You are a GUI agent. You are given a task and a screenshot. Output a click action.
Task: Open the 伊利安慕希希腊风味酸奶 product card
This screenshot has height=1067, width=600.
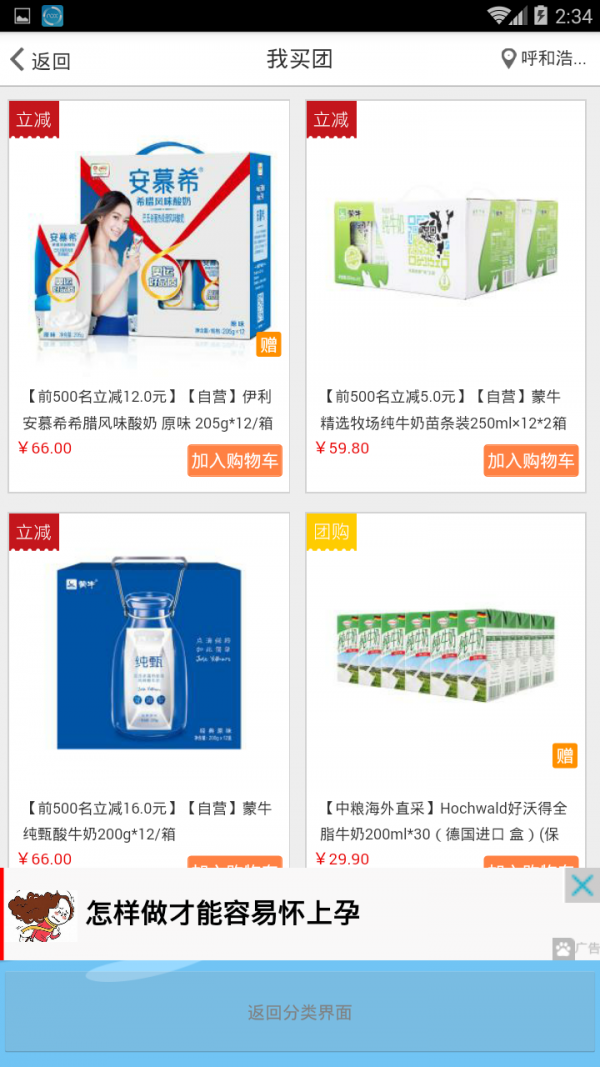[x=149, y=250]
